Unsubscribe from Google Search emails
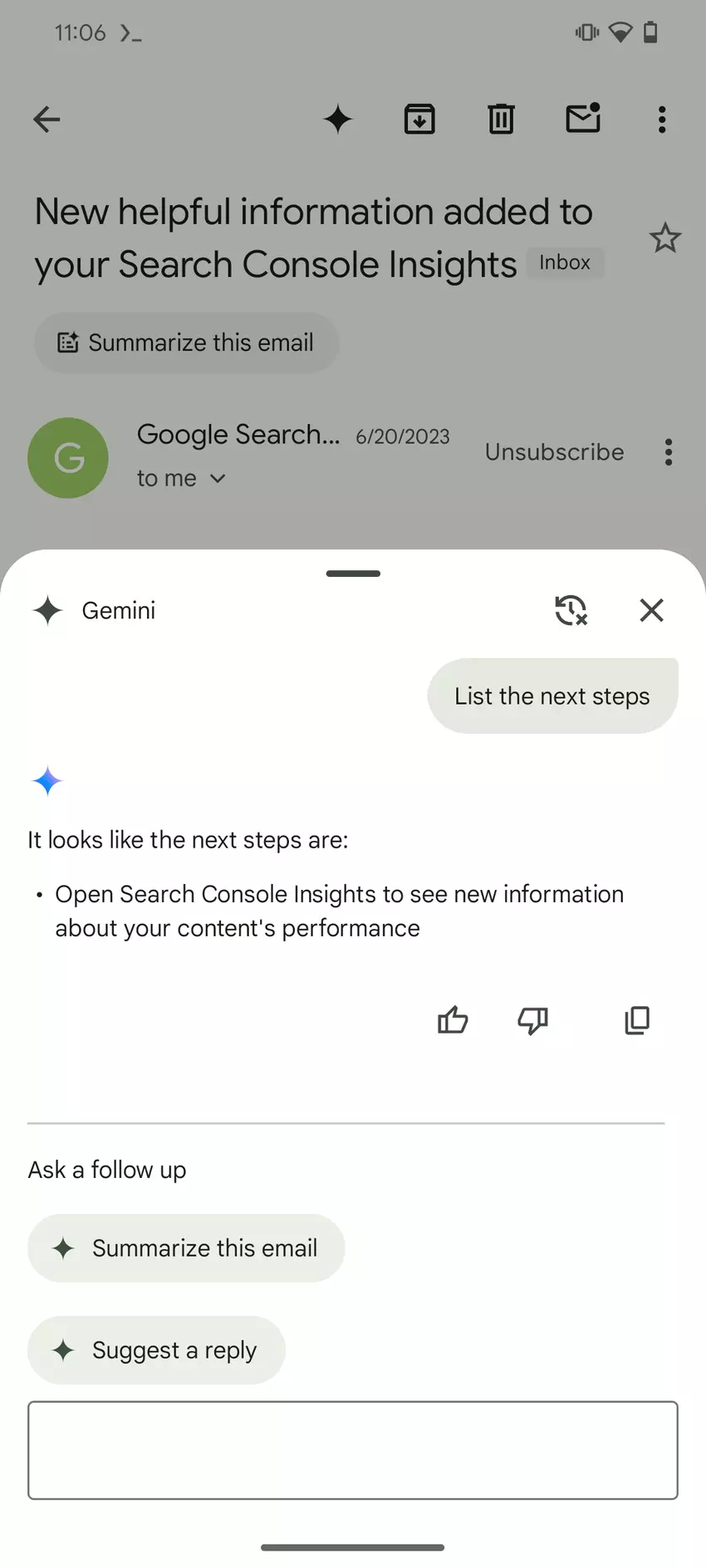 pyautogui.click(x=554, y=452)
